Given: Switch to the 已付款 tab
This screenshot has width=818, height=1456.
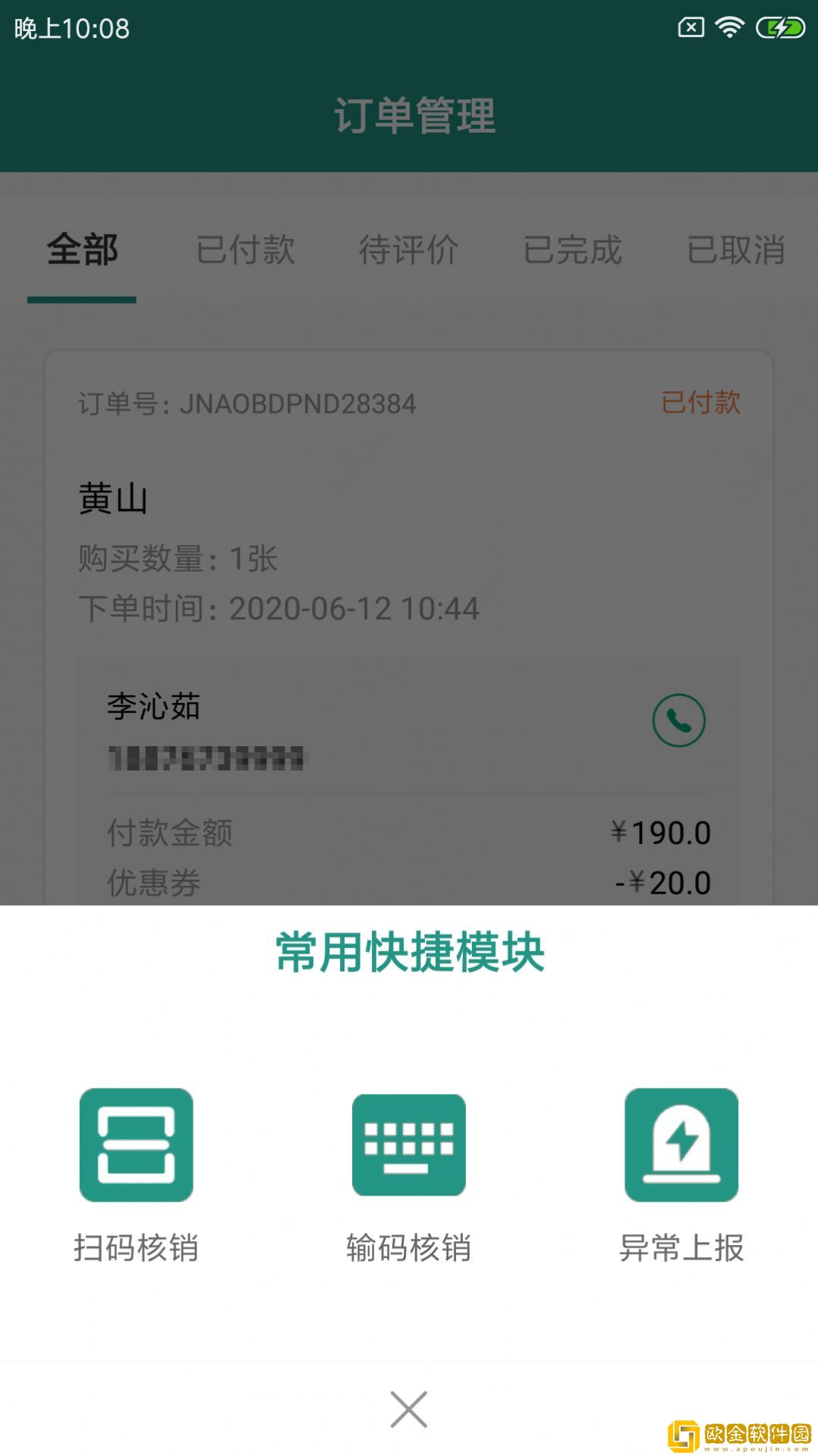Looking at the screenshot, I should 246,251.
